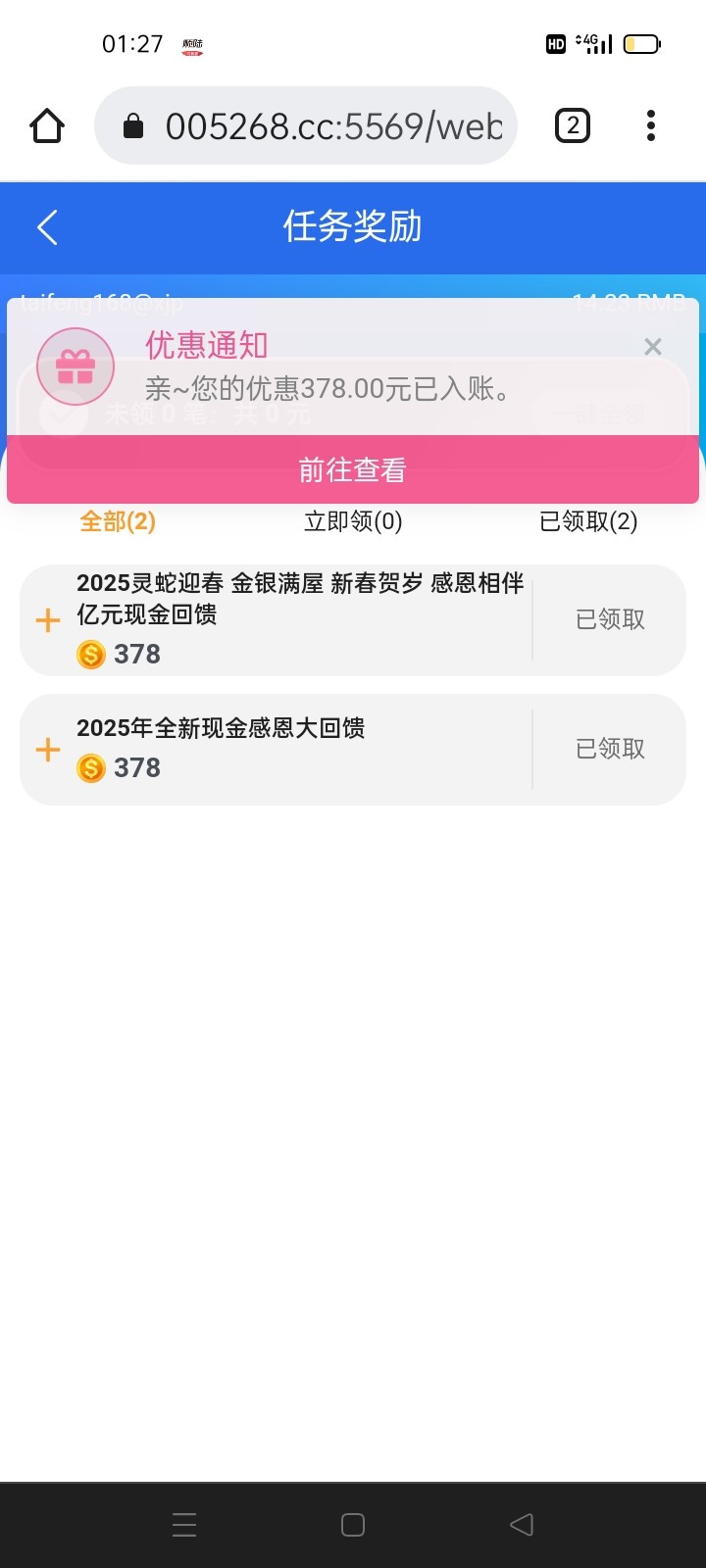
Task: Open the browser overflow menu
Action: [x=651, y=125]
